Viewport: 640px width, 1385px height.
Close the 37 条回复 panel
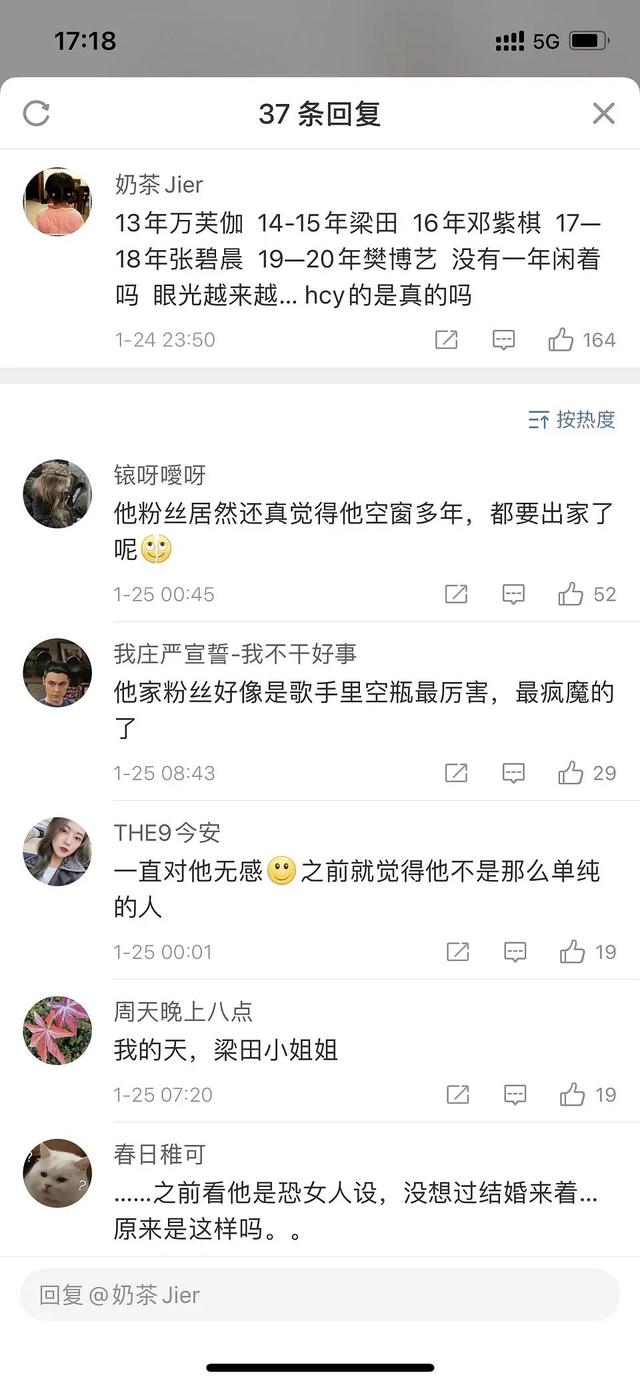tap(603, 113)
